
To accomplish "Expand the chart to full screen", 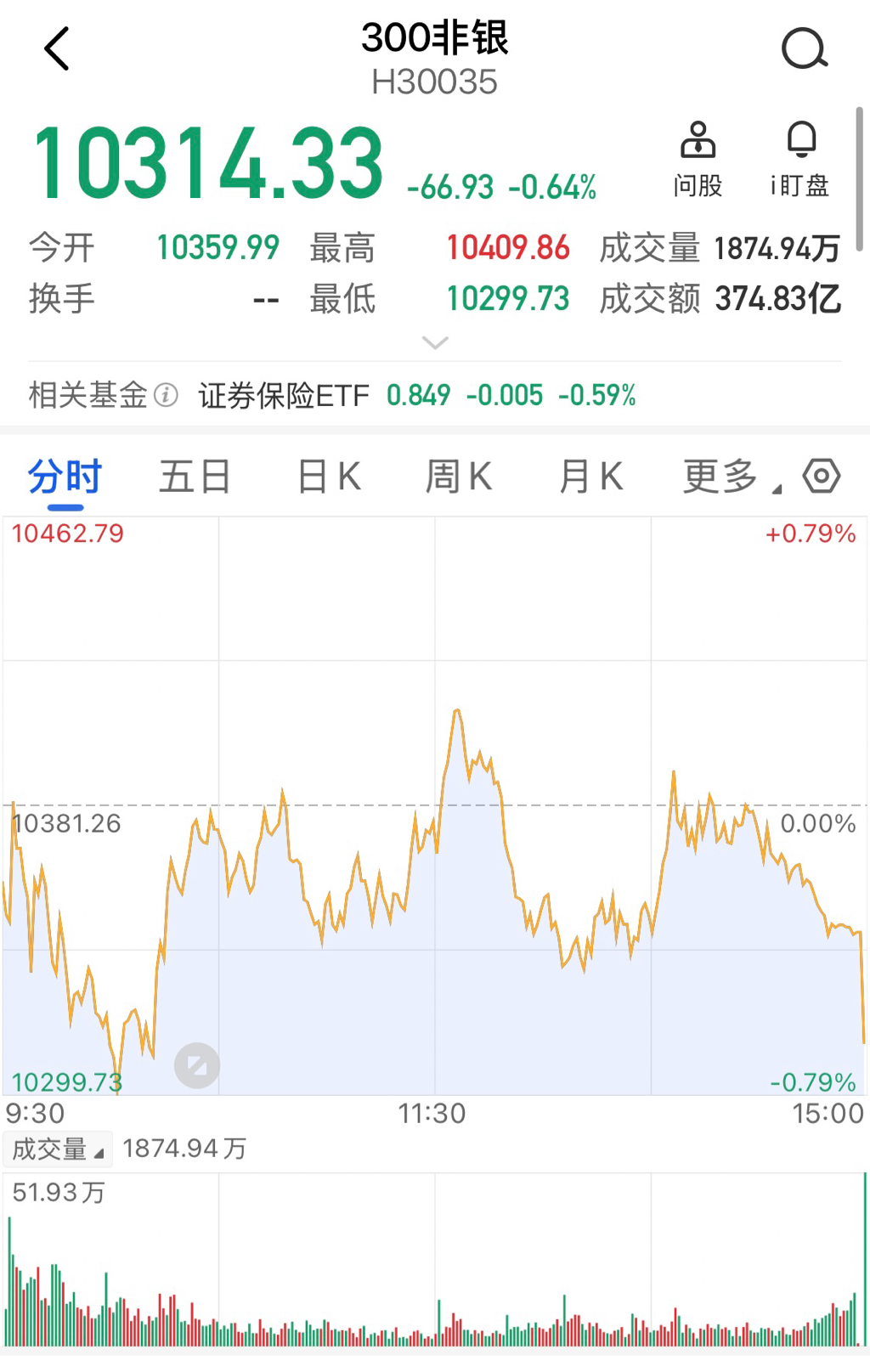I will pyautogui.click(x=197, y=1065).
